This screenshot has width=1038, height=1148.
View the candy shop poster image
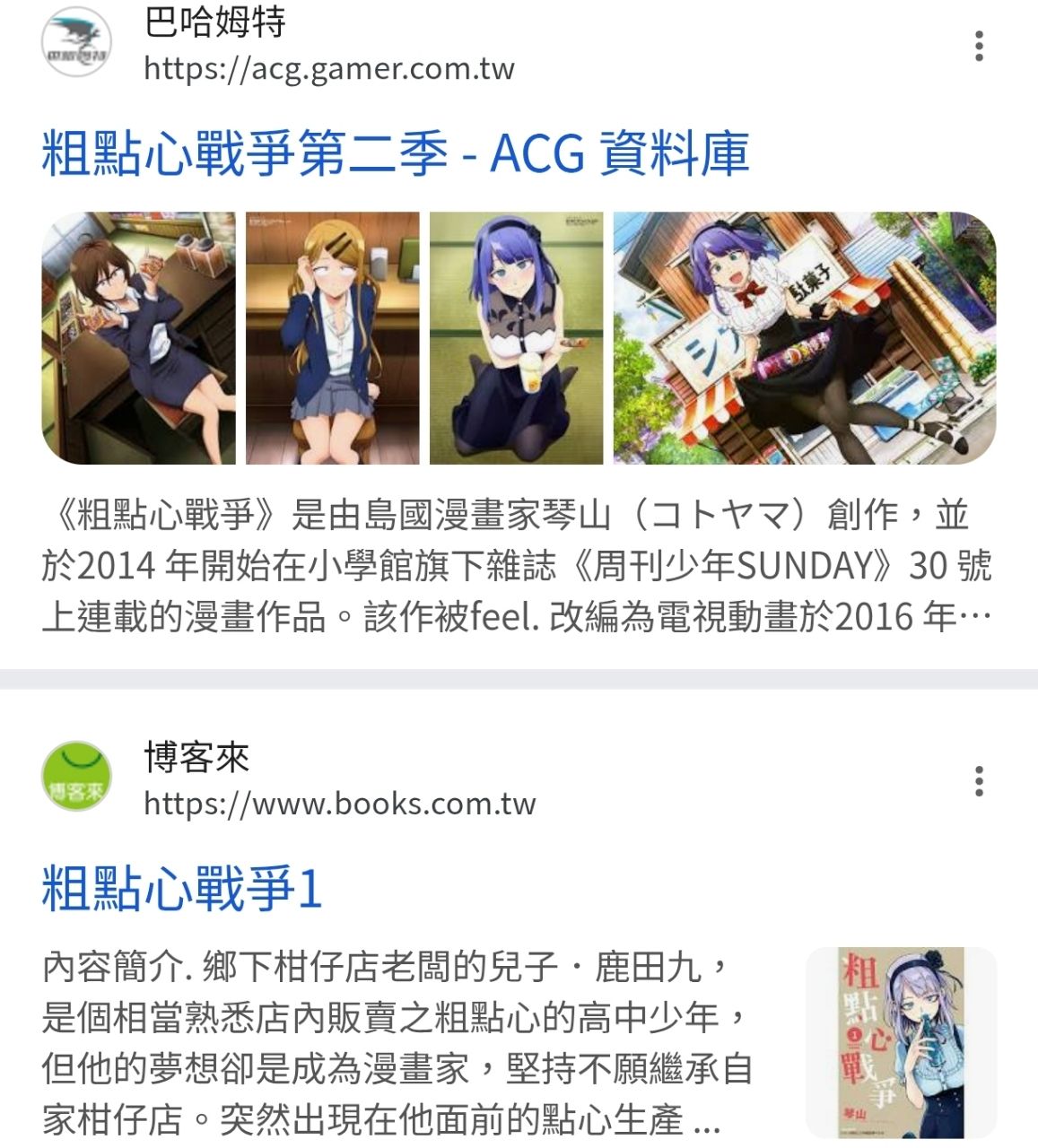point(804,338)
